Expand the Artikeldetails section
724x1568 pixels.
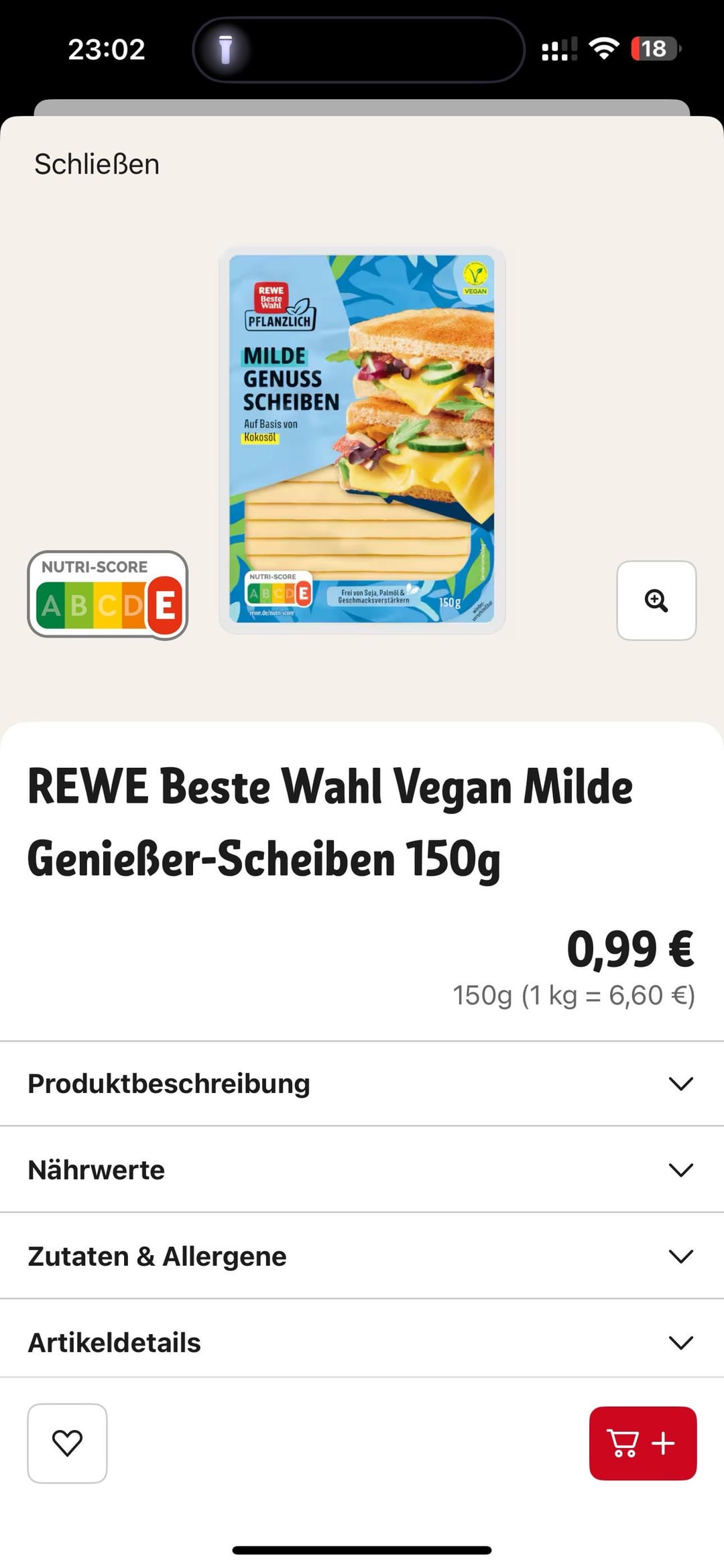coord(362,1343)
